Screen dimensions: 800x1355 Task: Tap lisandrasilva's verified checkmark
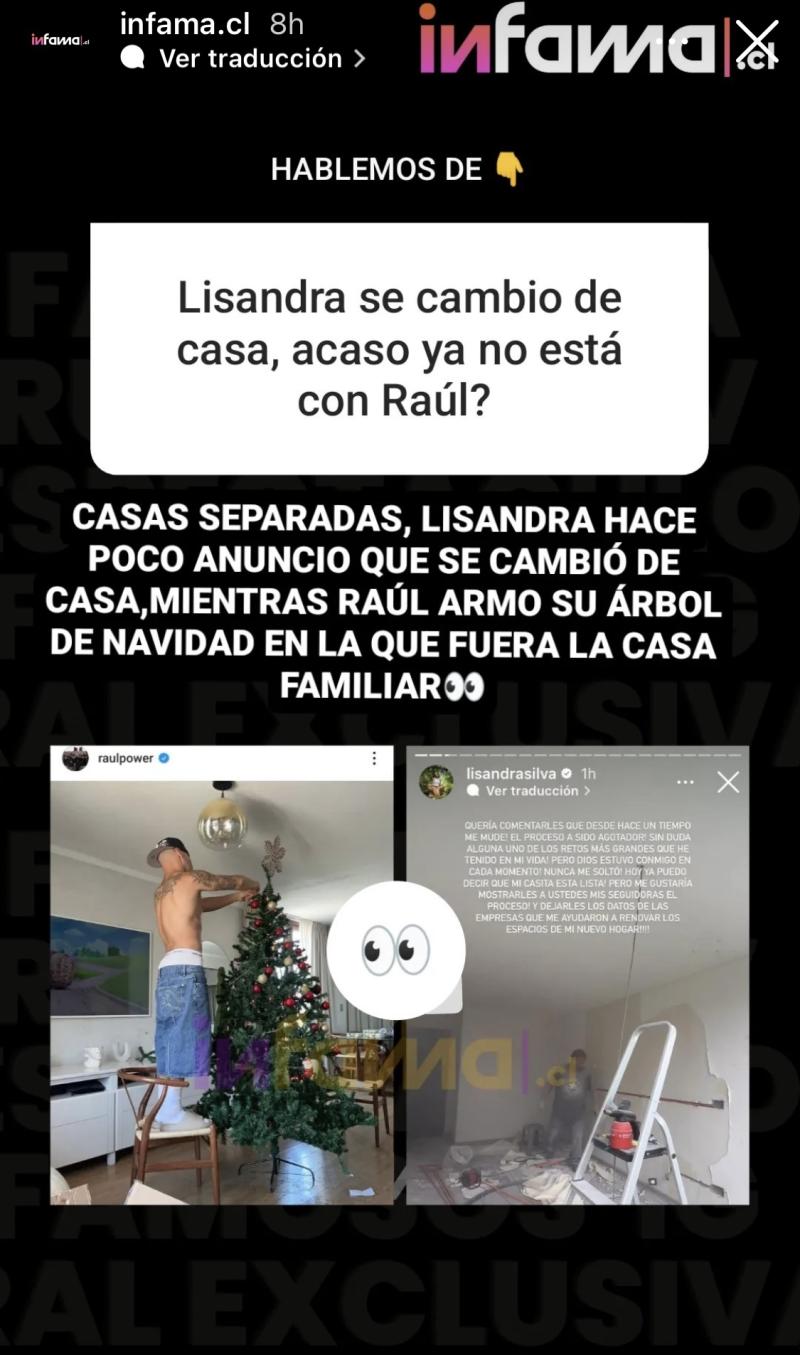point(564,773)
